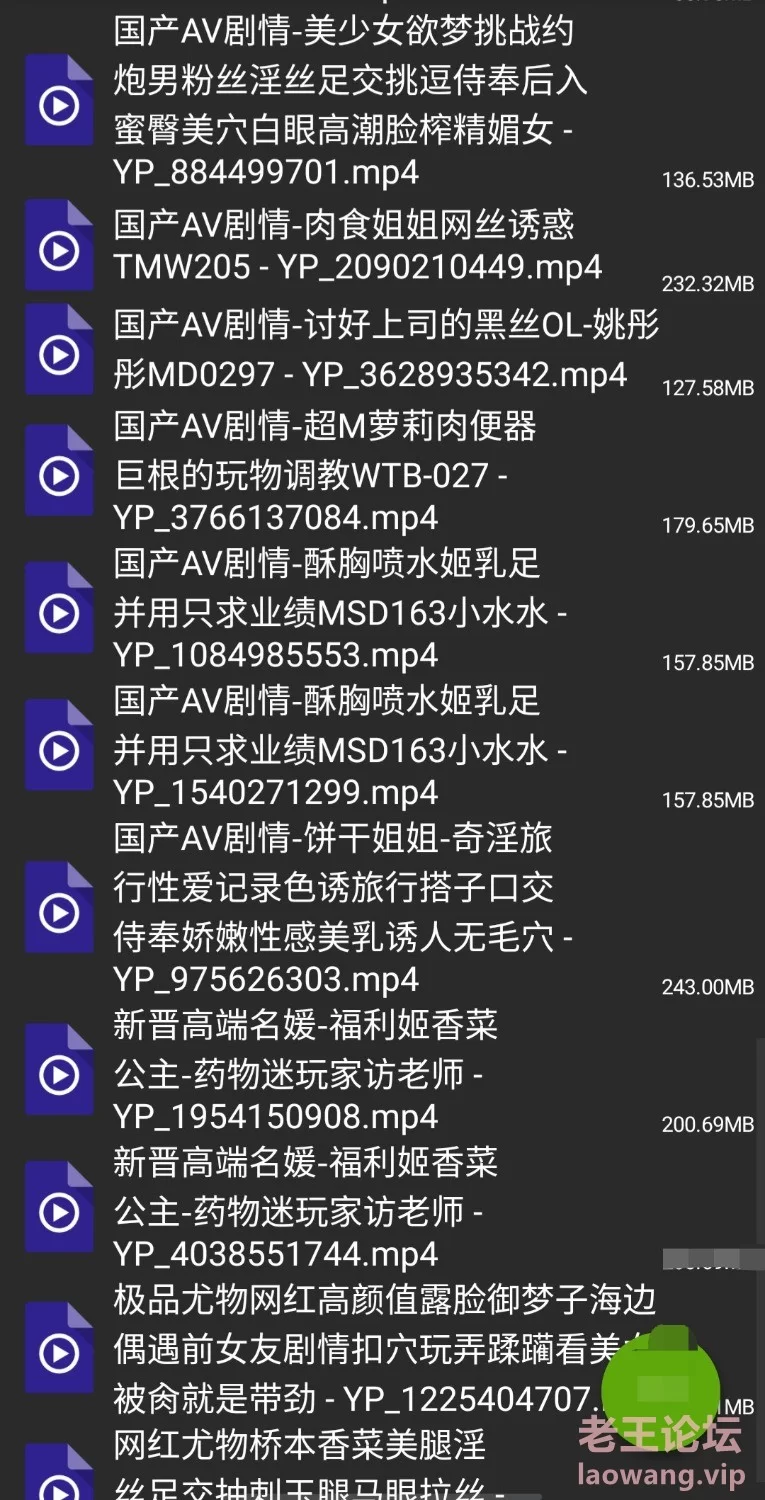Play the WTB-027 file YP_3766137084.mp4
Screen dimensions: 765x1500
pyautogui.click(x=382, y=470)
